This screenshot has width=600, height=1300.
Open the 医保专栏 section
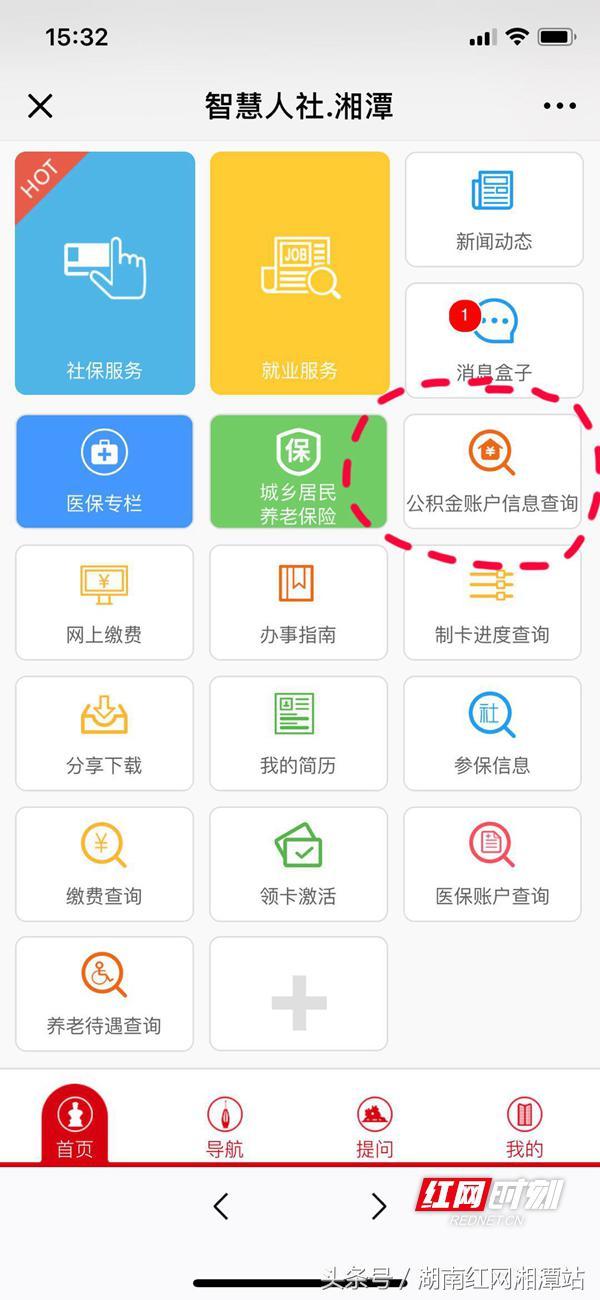105,471
